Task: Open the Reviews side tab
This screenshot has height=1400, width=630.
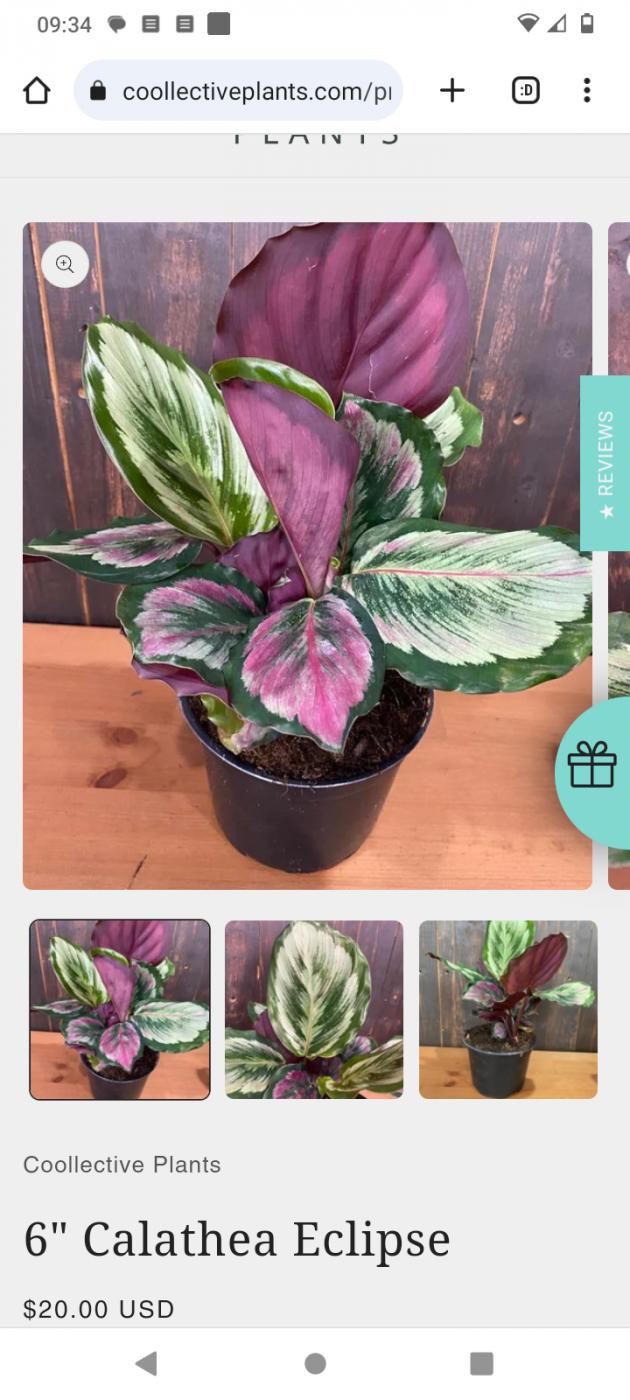Action: click(x=605, y=463)
